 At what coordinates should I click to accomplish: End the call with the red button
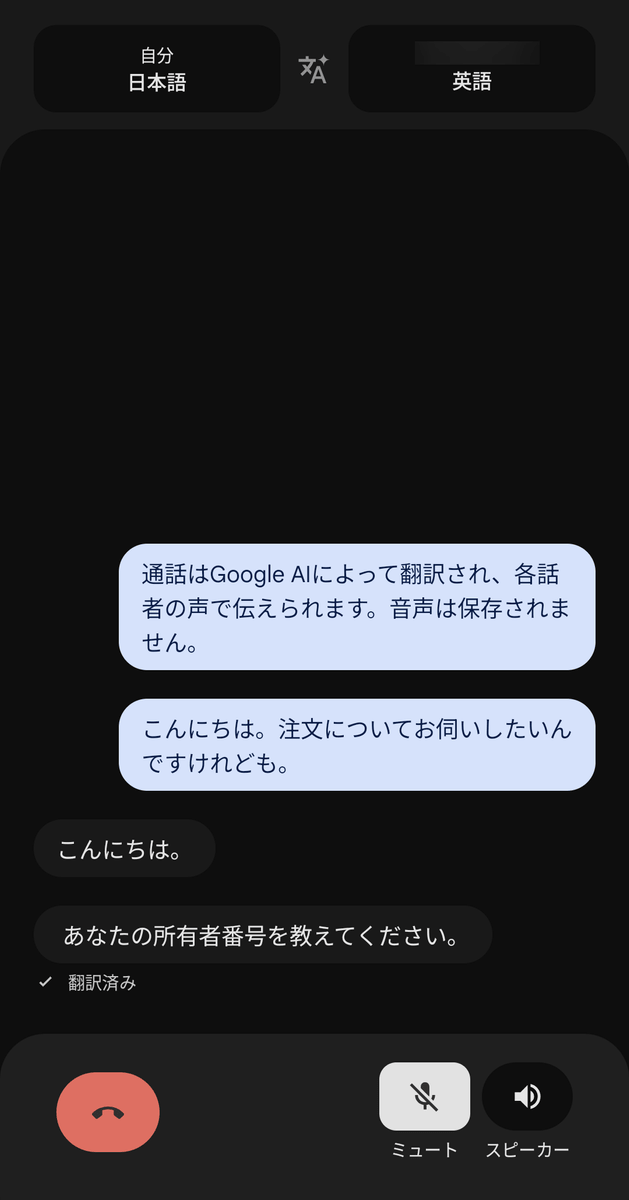(x=108, y=1112)
